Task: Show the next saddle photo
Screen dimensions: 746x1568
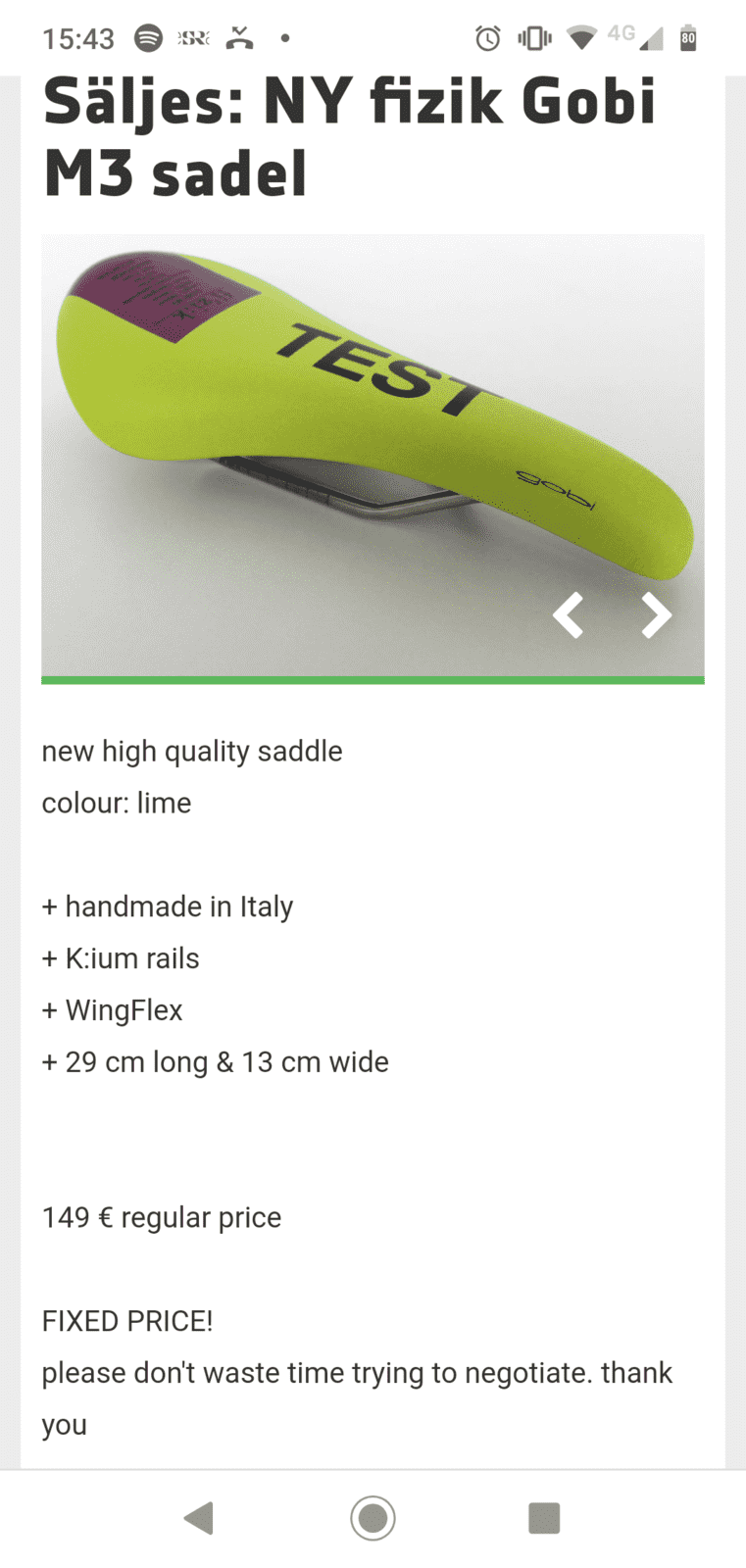Action: tap(656, 615)
